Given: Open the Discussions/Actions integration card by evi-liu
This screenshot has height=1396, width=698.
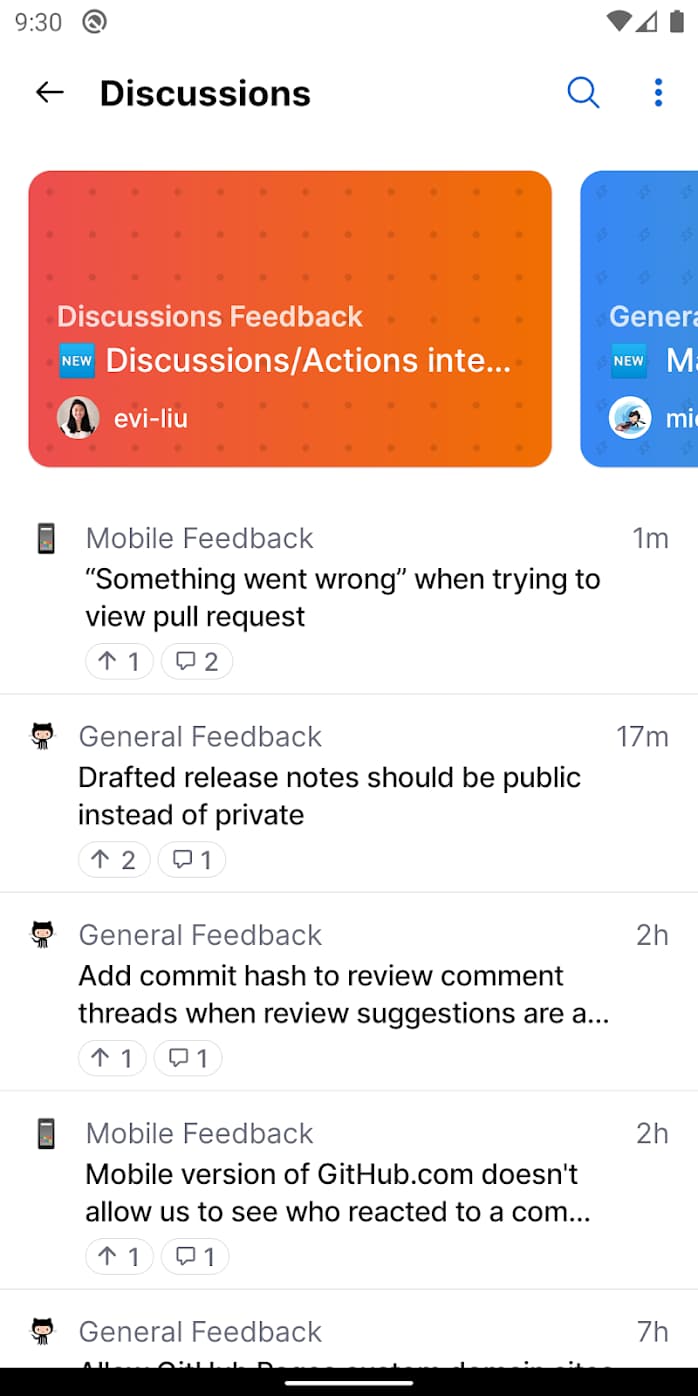Looking at the screenshot, I should [x=290, y=318].
